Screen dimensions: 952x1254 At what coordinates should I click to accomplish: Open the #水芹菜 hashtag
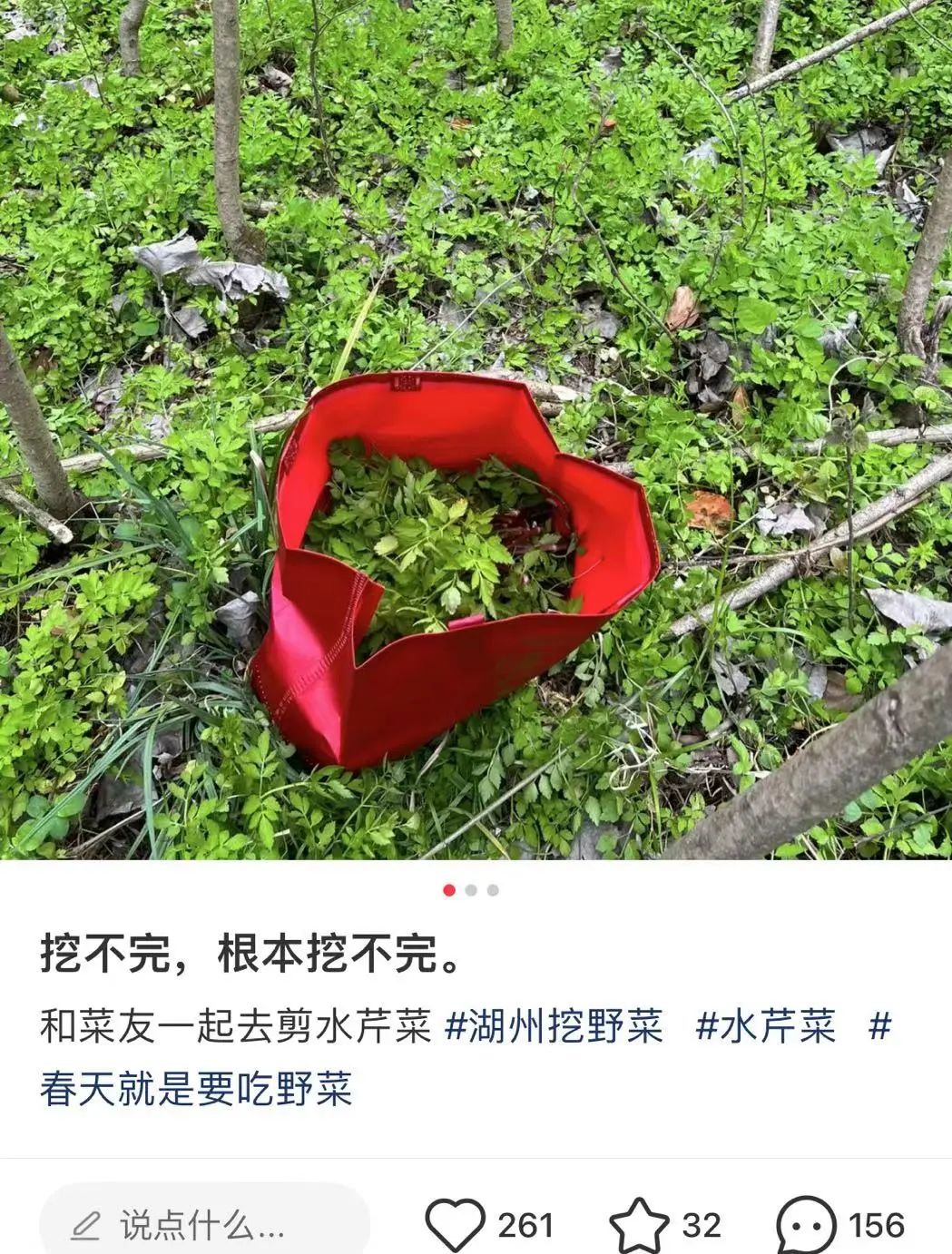click(765, 1027)
